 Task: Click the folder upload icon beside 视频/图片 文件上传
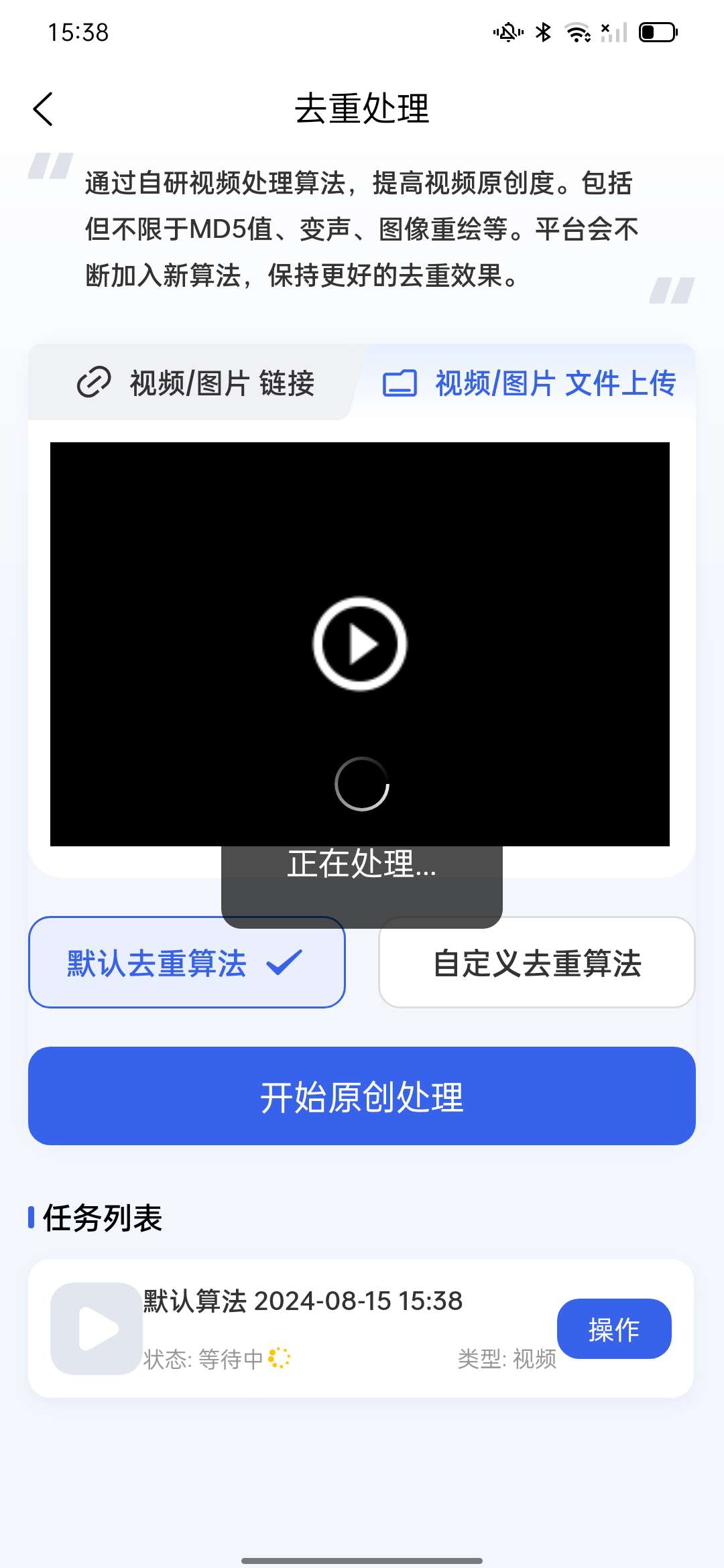click(400, 383)
